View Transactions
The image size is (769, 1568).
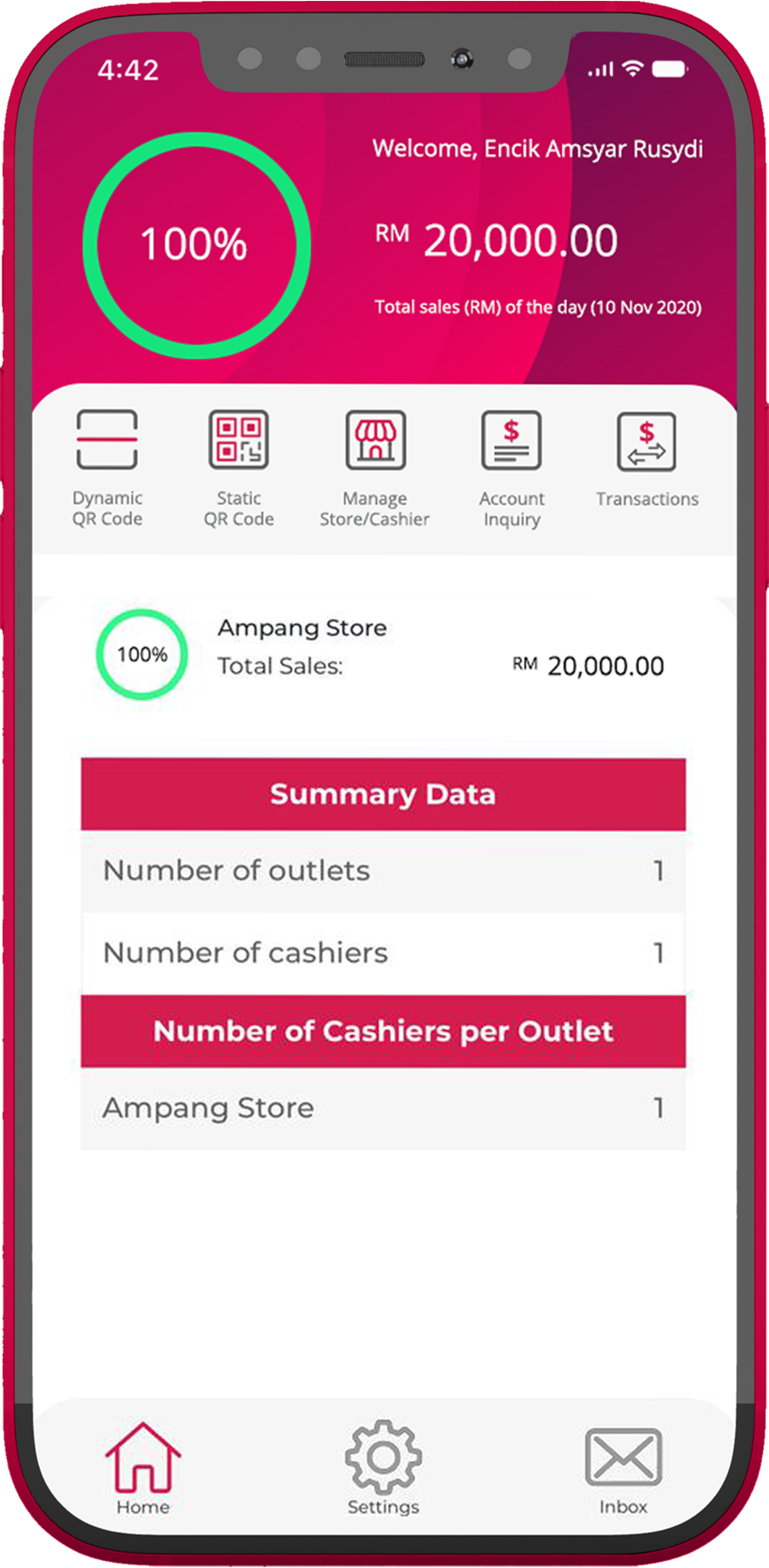point(647,460)
